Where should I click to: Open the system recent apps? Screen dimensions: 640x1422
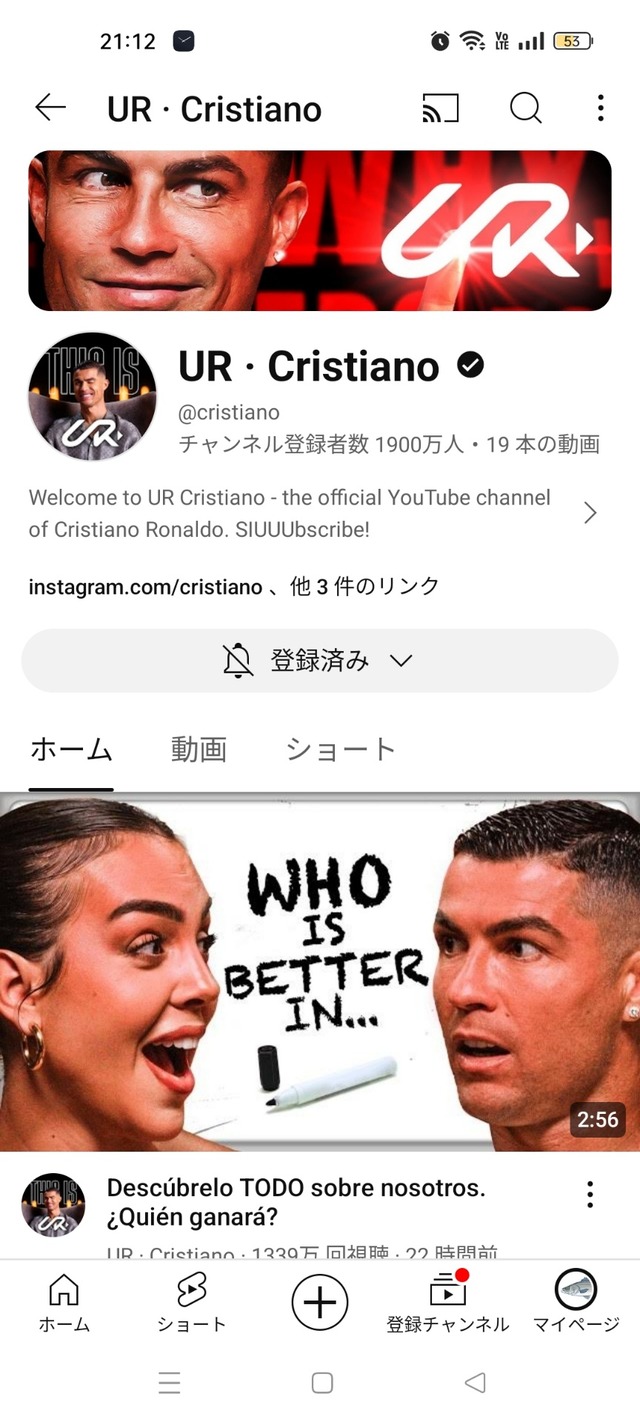point(169,1383)
